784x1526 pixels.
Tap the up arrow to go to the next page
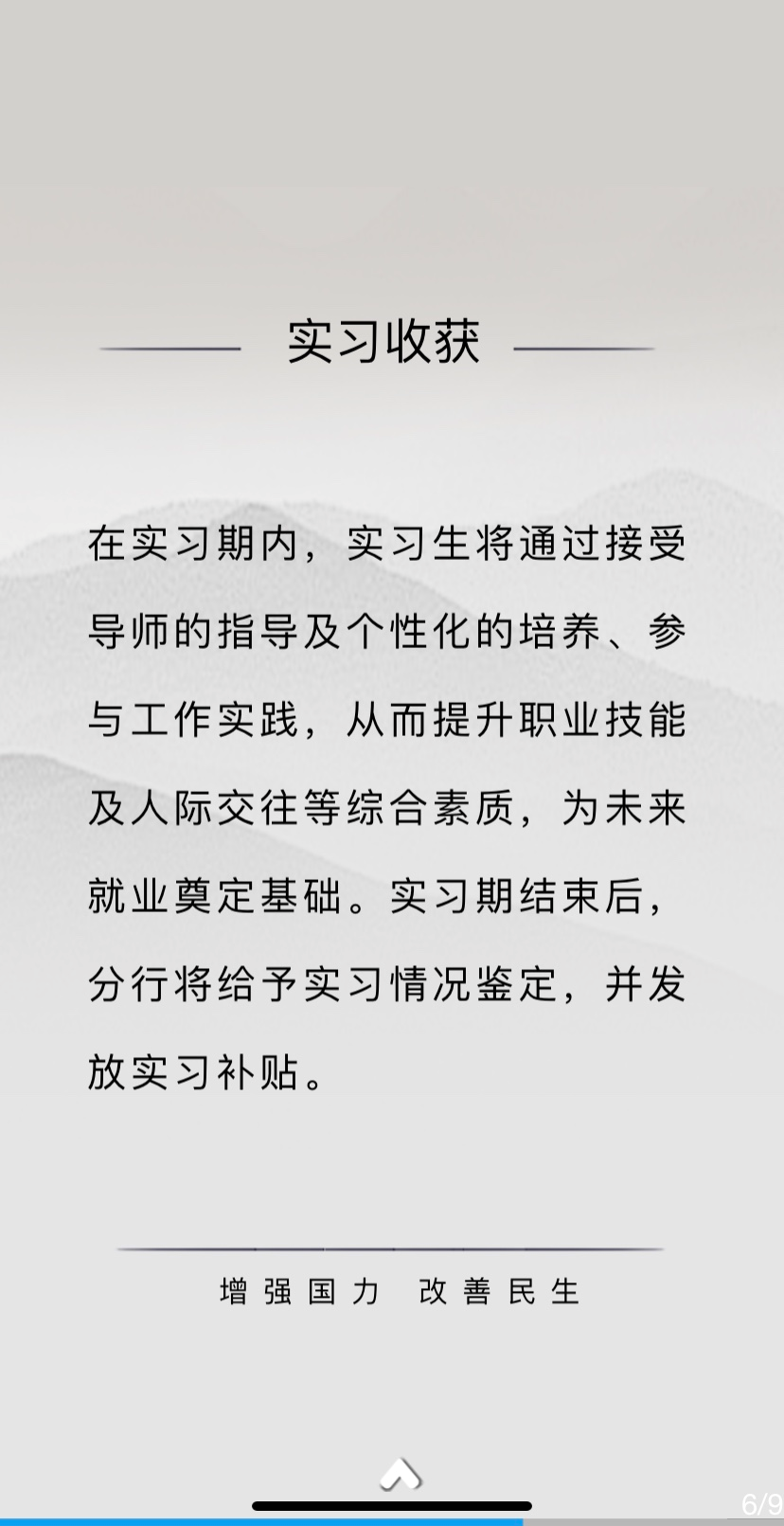click(400, 1474)
